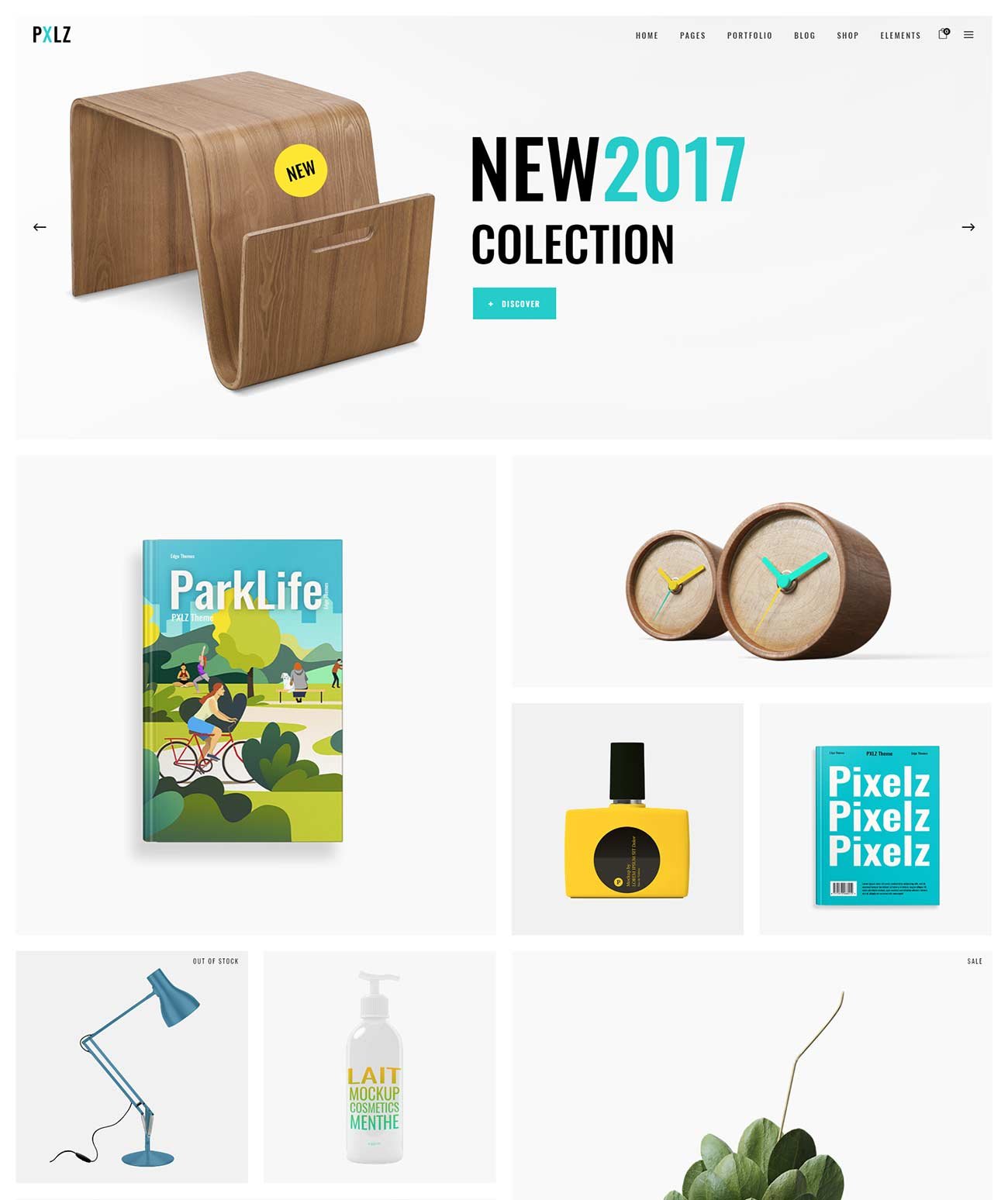Viewport: 1008px width, 1200px height.
Task: Open the Pages menu
Action: tap(692, 36)
